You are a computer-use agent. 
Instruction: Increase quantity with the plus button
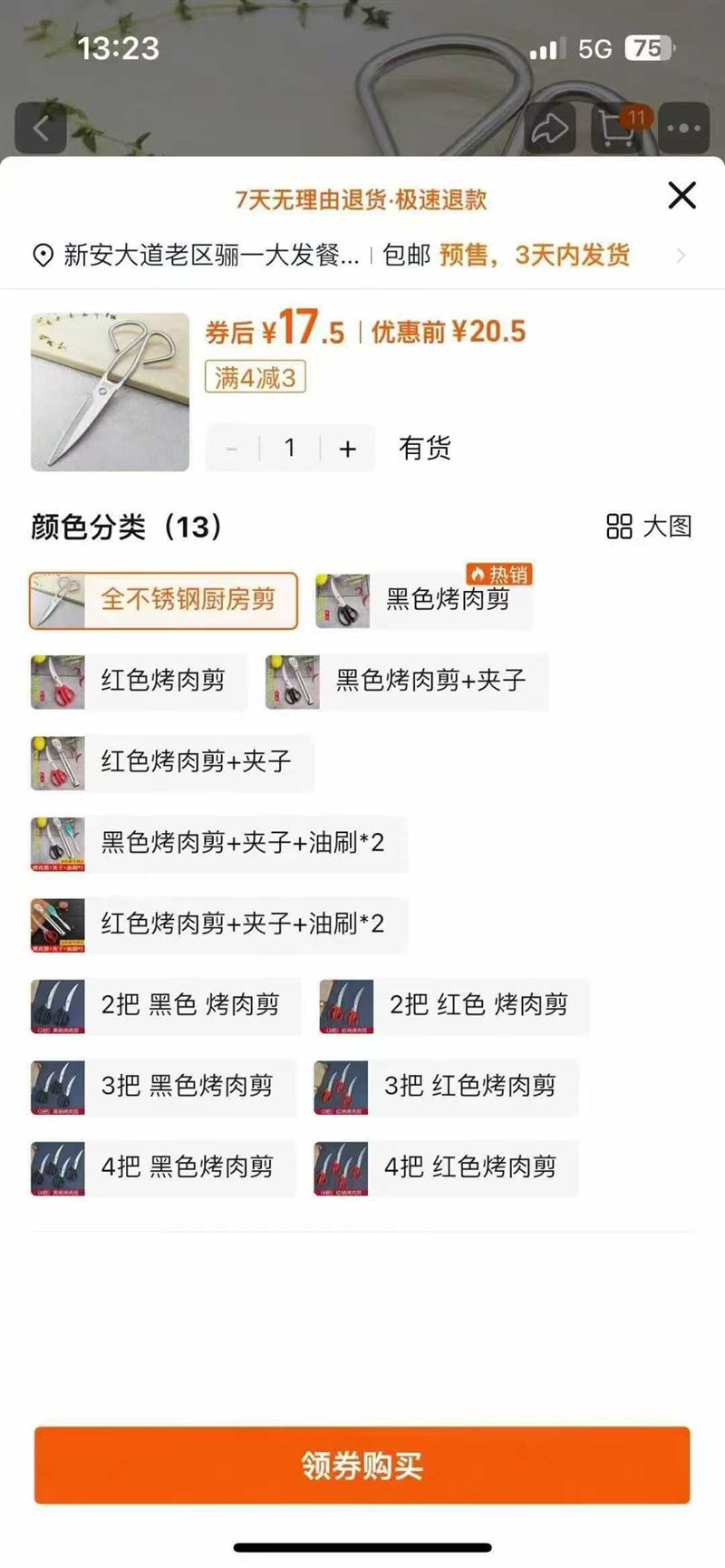348,449
